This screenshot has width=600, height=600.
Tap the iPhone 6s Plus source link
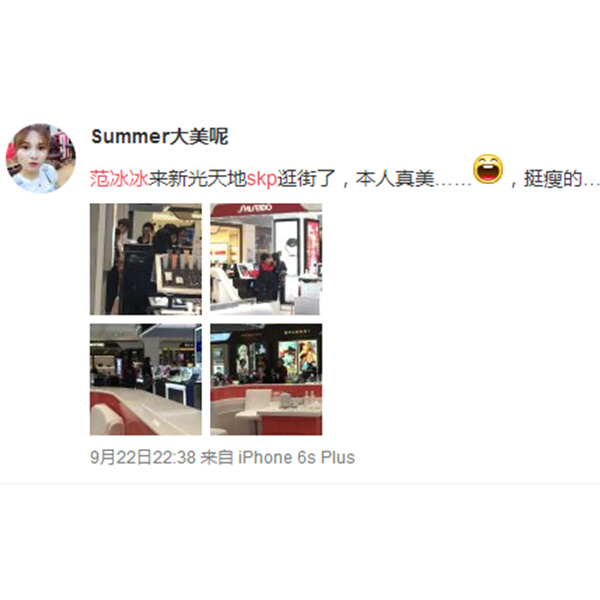[x=295, y=458]
